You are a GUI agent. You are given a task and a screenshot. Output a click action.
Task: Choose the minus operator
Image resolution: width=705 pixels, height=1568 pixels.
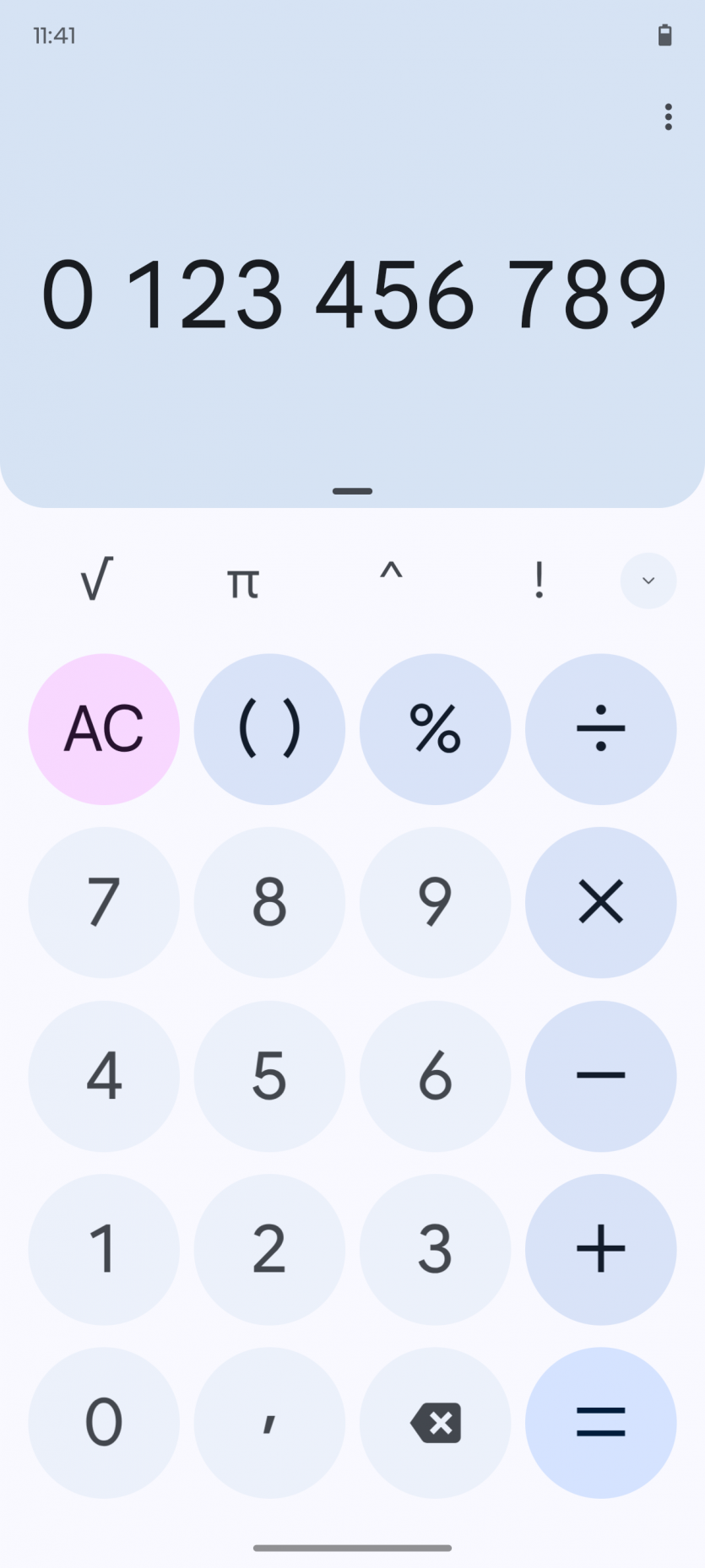[x=600, y=1076]
